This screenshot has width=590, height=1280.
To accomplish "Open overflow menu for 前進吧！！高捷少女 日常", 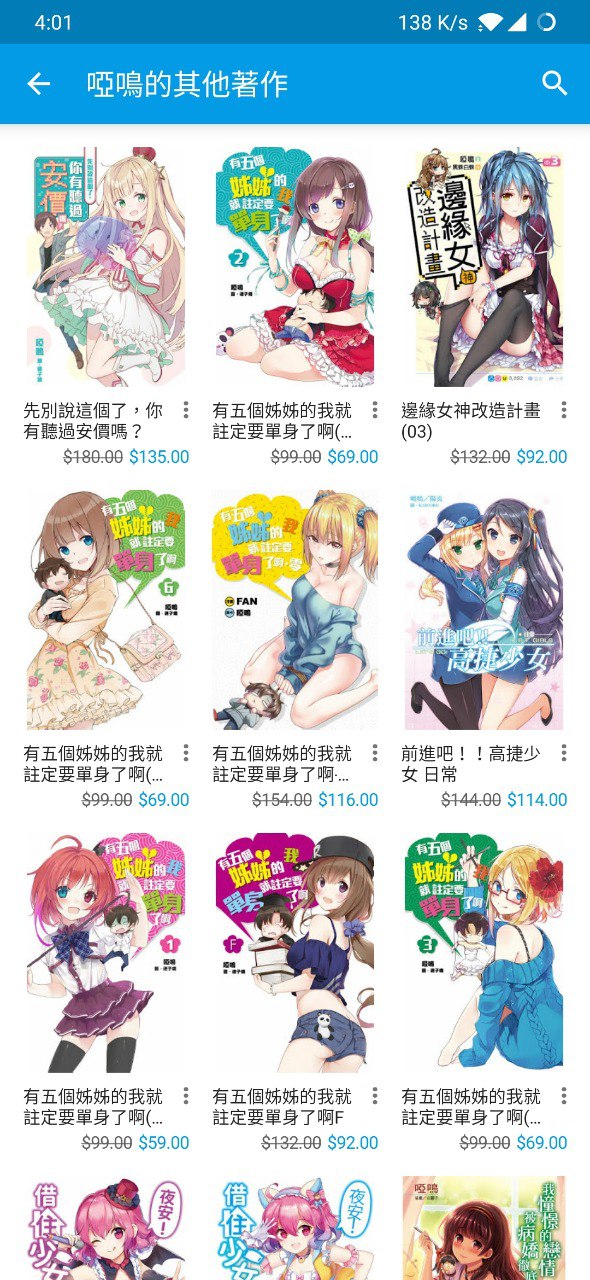I will pos(564,753).
